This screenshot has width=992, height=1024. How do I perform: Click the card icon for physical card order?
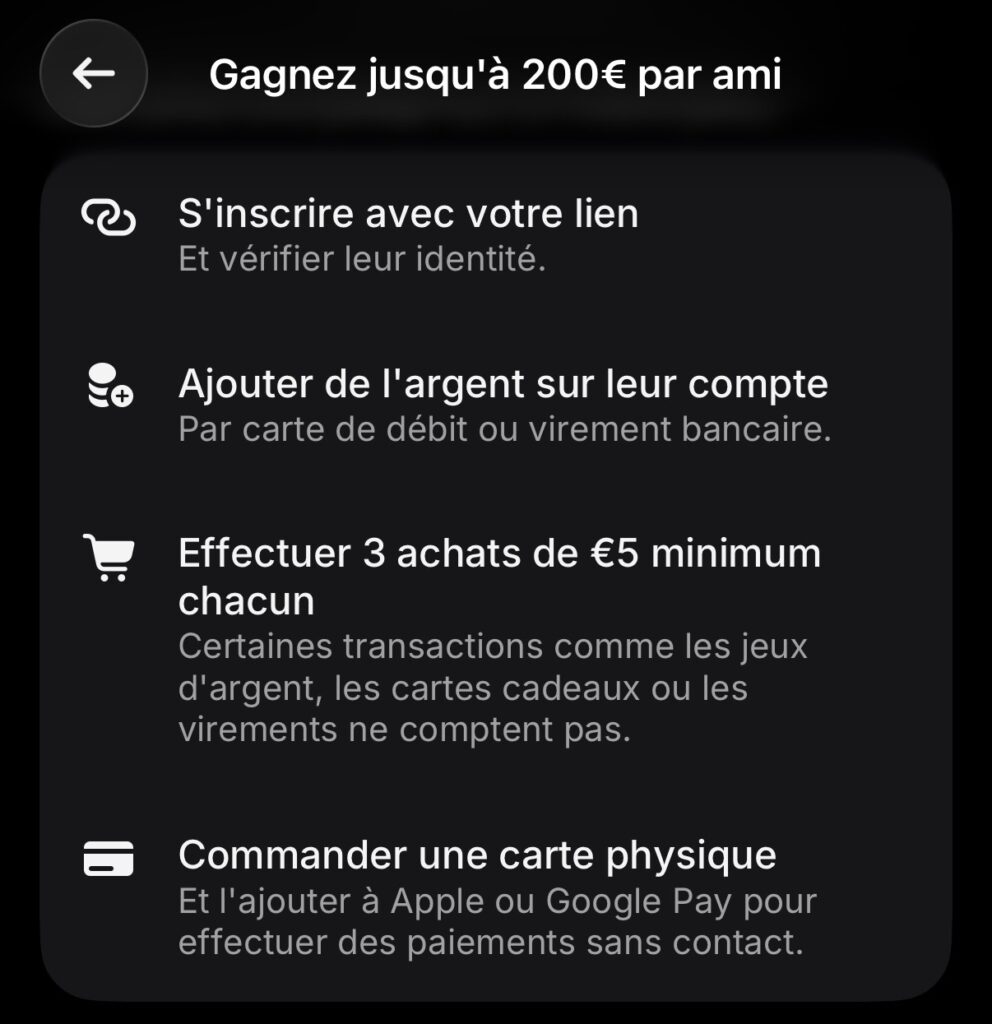coord(110,858)
